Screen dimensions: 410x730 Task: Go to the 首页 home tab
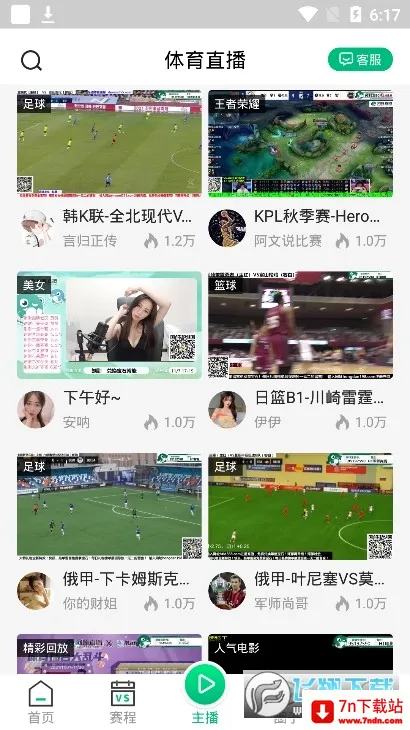(41, 702)
